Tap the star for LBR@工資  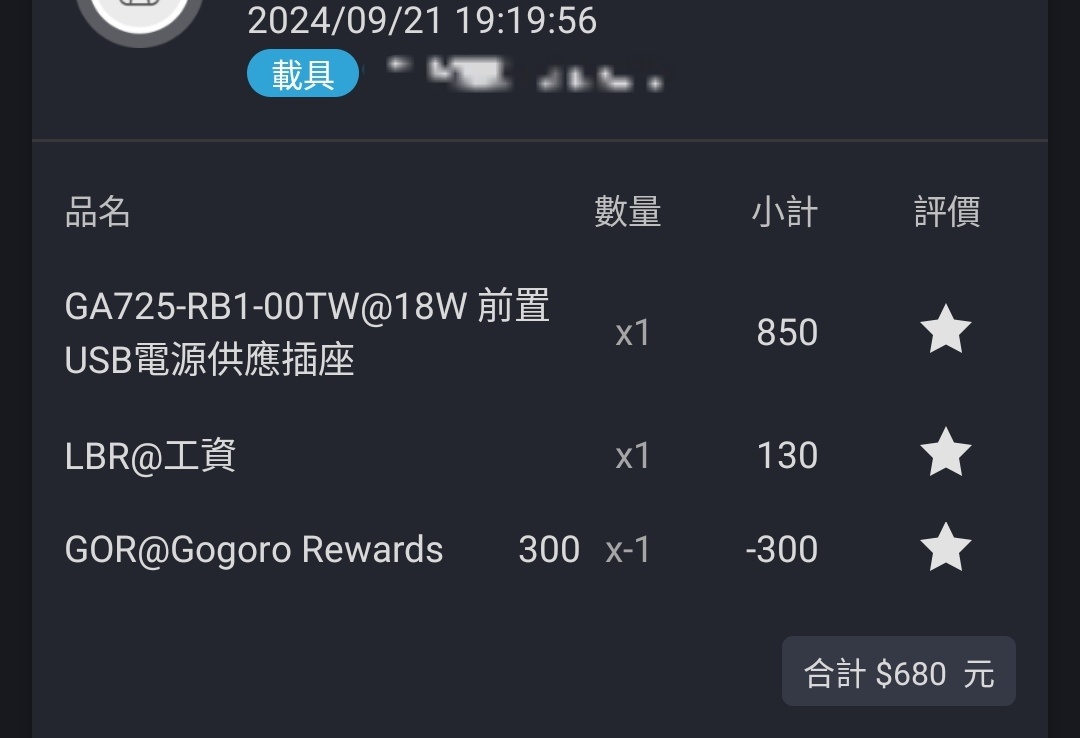[945, 454]
